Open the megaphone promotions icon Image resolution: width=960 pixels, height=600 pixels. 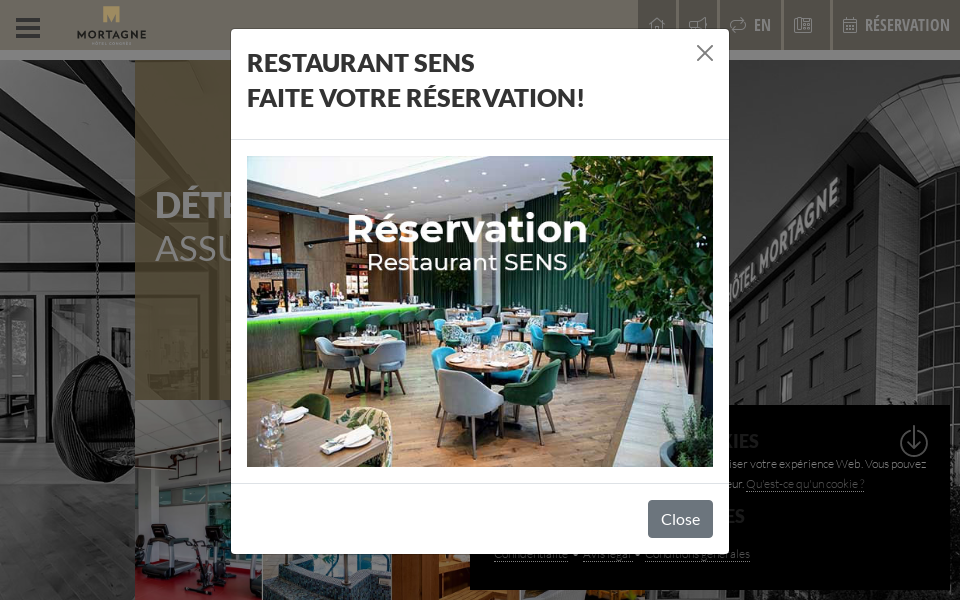tap(698, 25)
